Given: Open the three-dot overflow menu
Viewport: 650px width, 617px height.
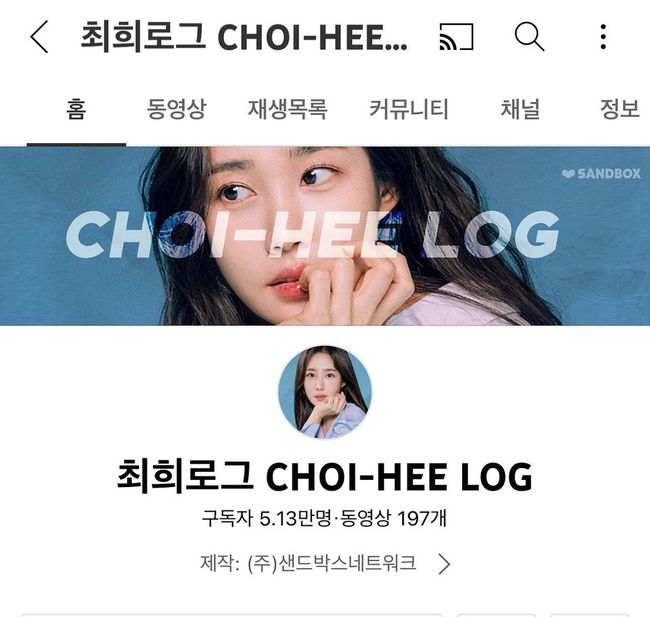Looking at the screenshot, I should pyautogui.click(x=602, y=37).
